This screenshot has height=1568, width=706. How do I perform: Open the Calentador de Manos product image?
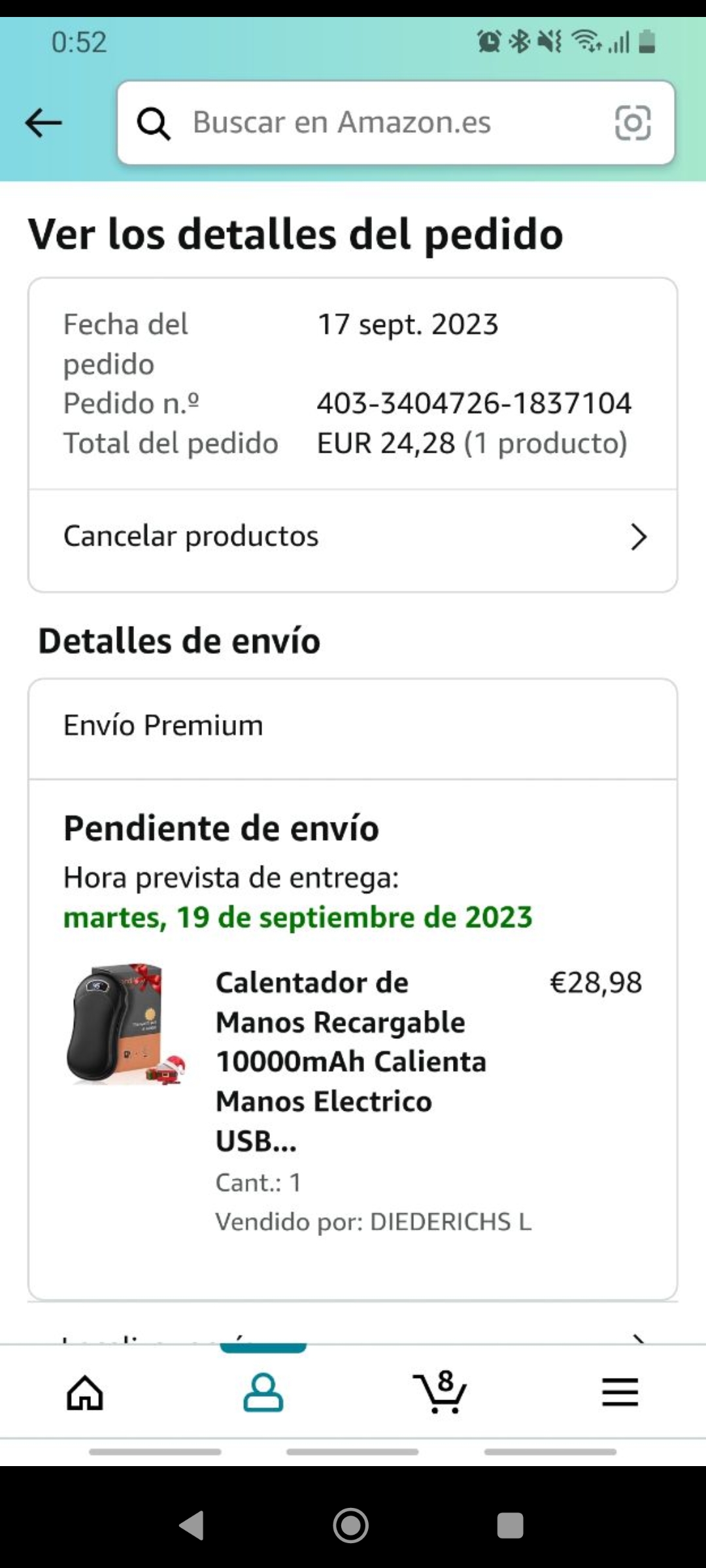(x=124, y=1024)
